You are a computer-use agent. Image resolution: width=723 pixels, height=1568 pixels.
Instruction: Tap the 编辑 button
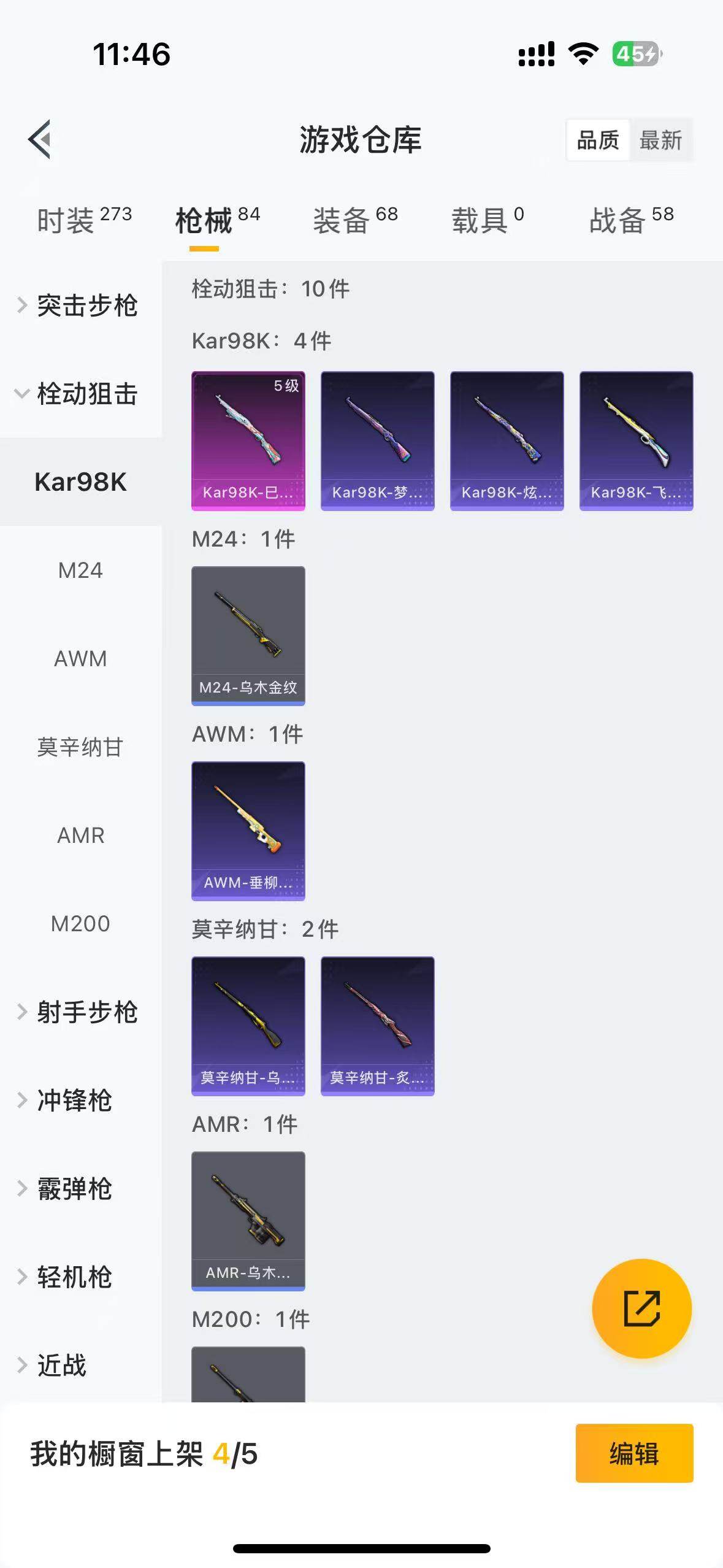pos(634,1453)
